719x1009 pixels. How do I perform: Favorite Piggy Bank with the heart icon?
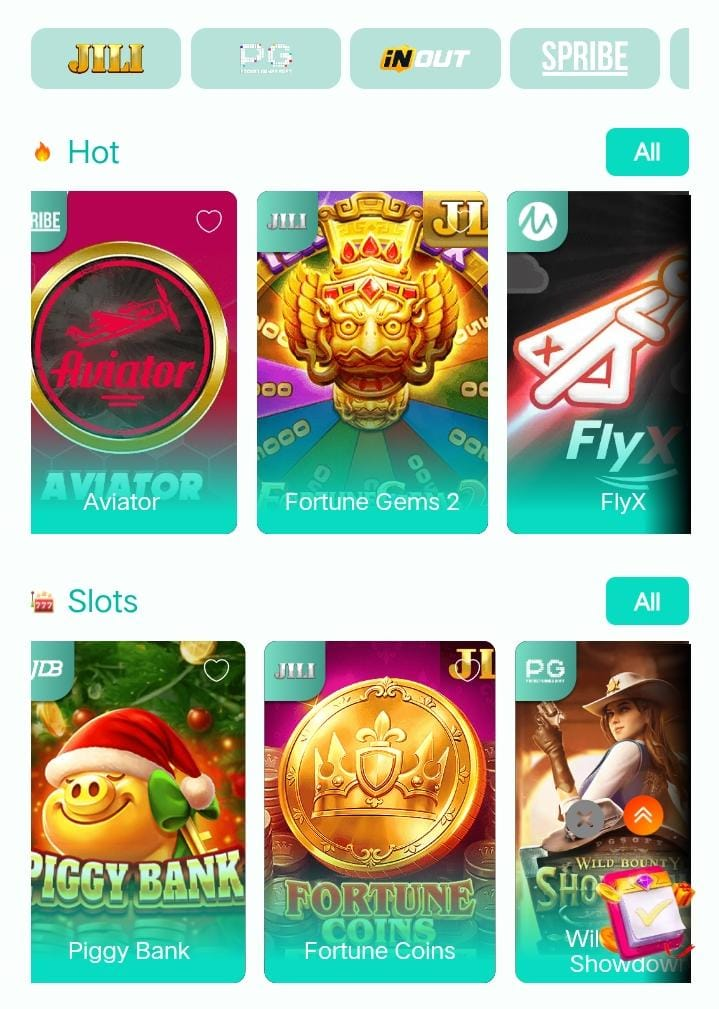pos(217,670)
